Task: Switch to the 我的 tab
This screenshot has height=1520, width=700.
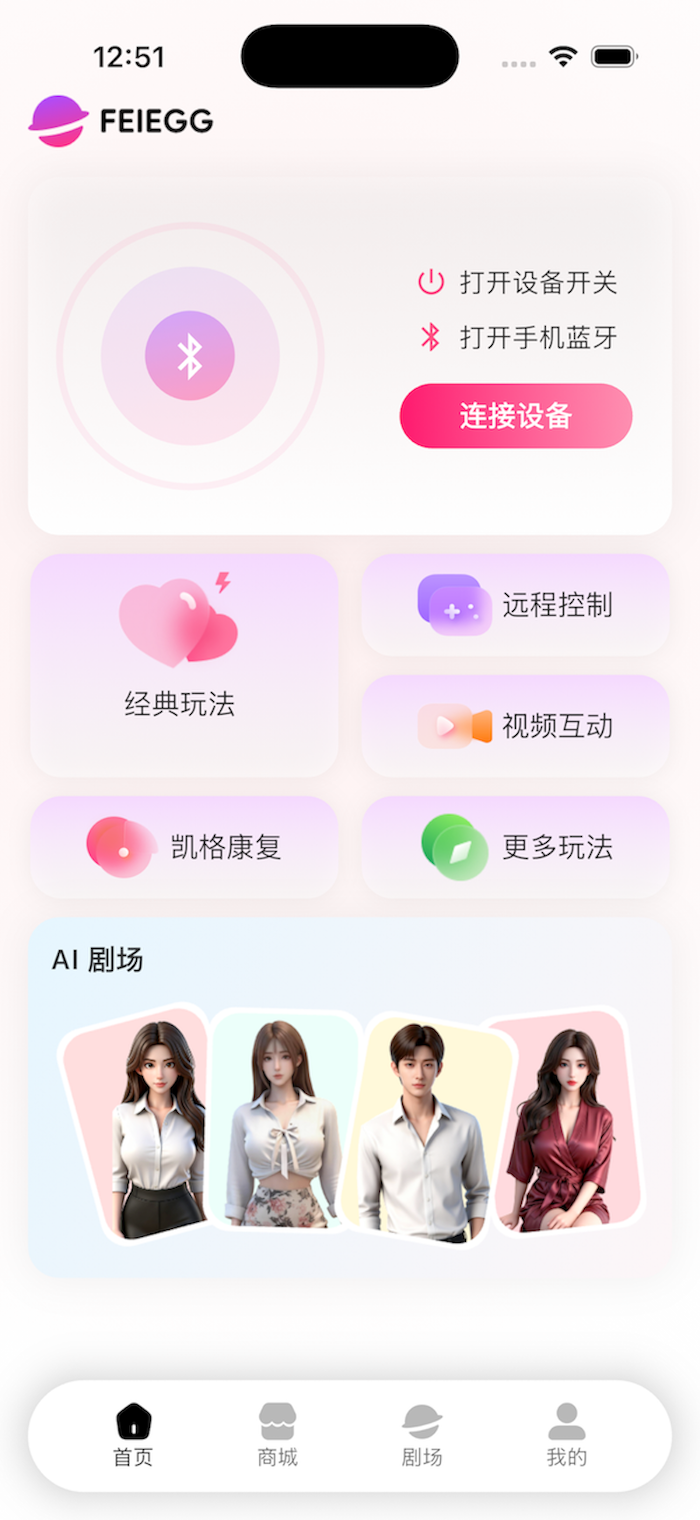Action: [x=567, y=1435]
